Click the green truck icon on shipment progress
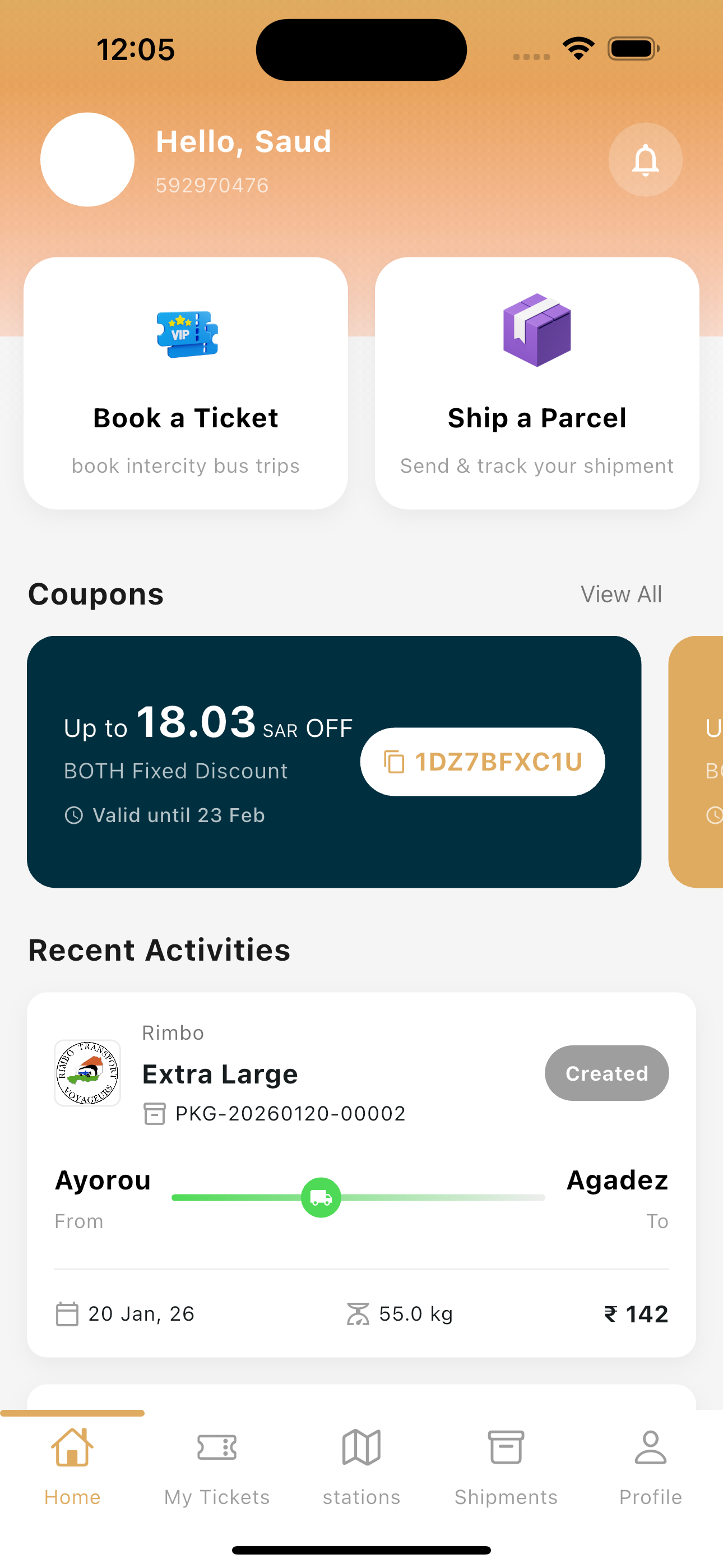This screenshot has width=723, height=1568. point(320,1197)
